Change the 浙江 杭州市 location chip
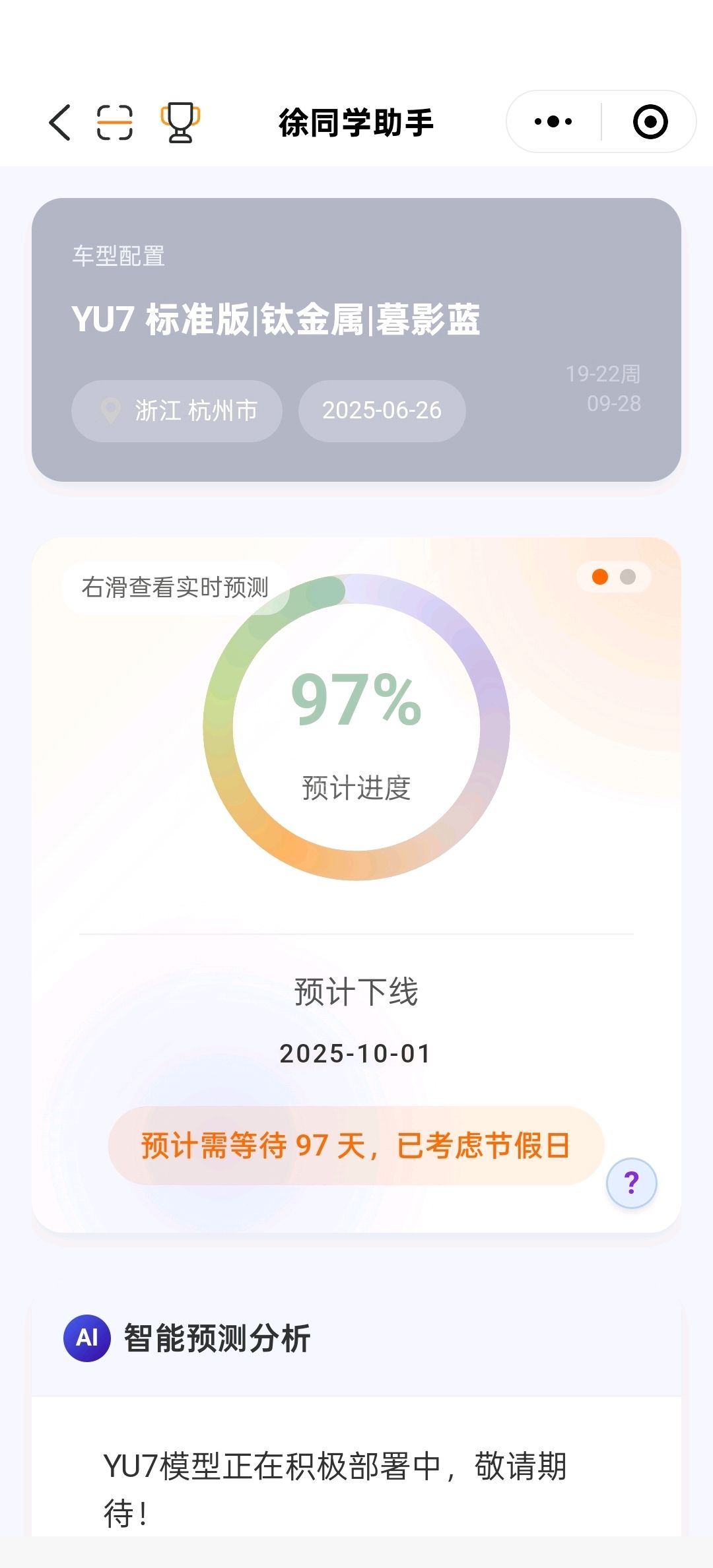 coord(177,410)
